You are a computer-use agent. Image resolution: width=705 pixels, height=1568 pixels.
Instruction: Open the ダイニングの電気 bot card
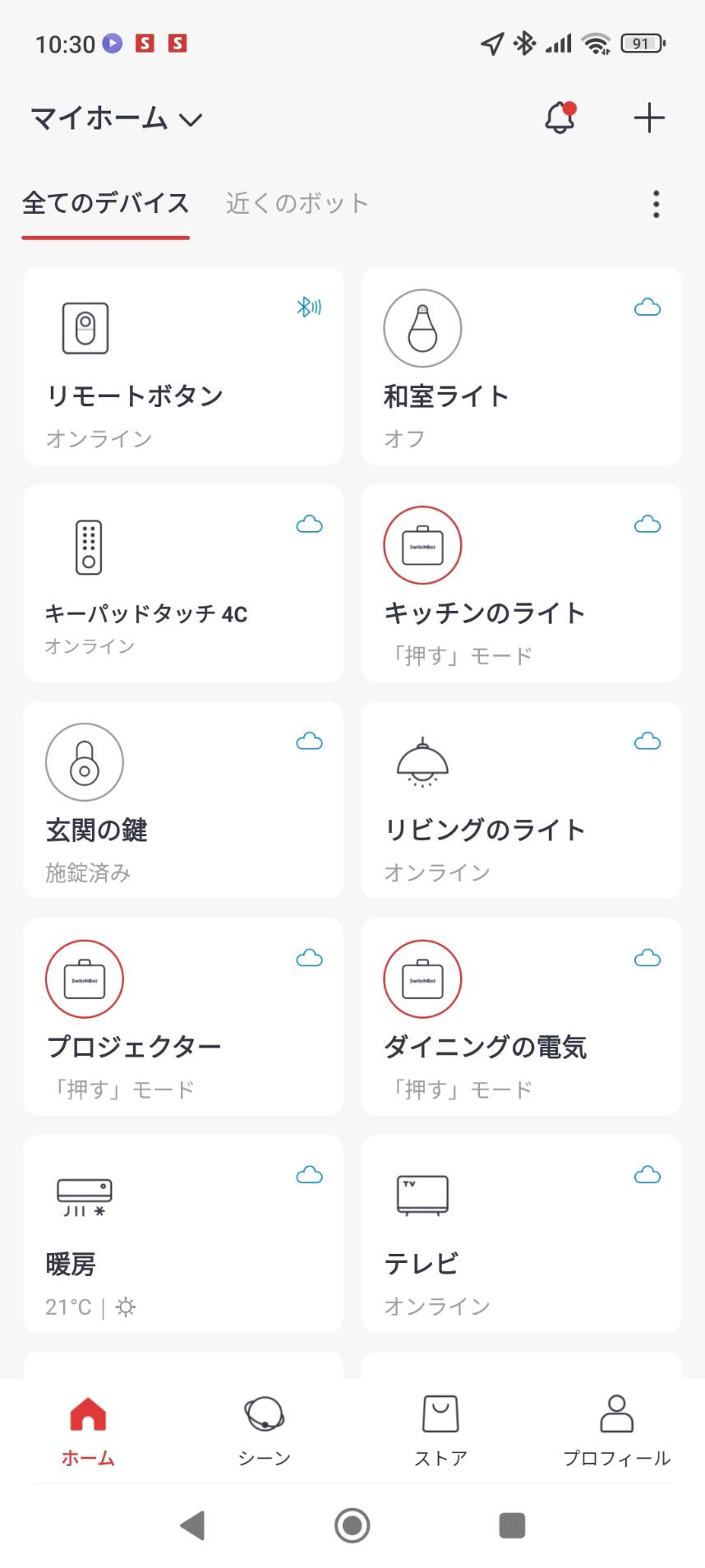point(521,1017)
